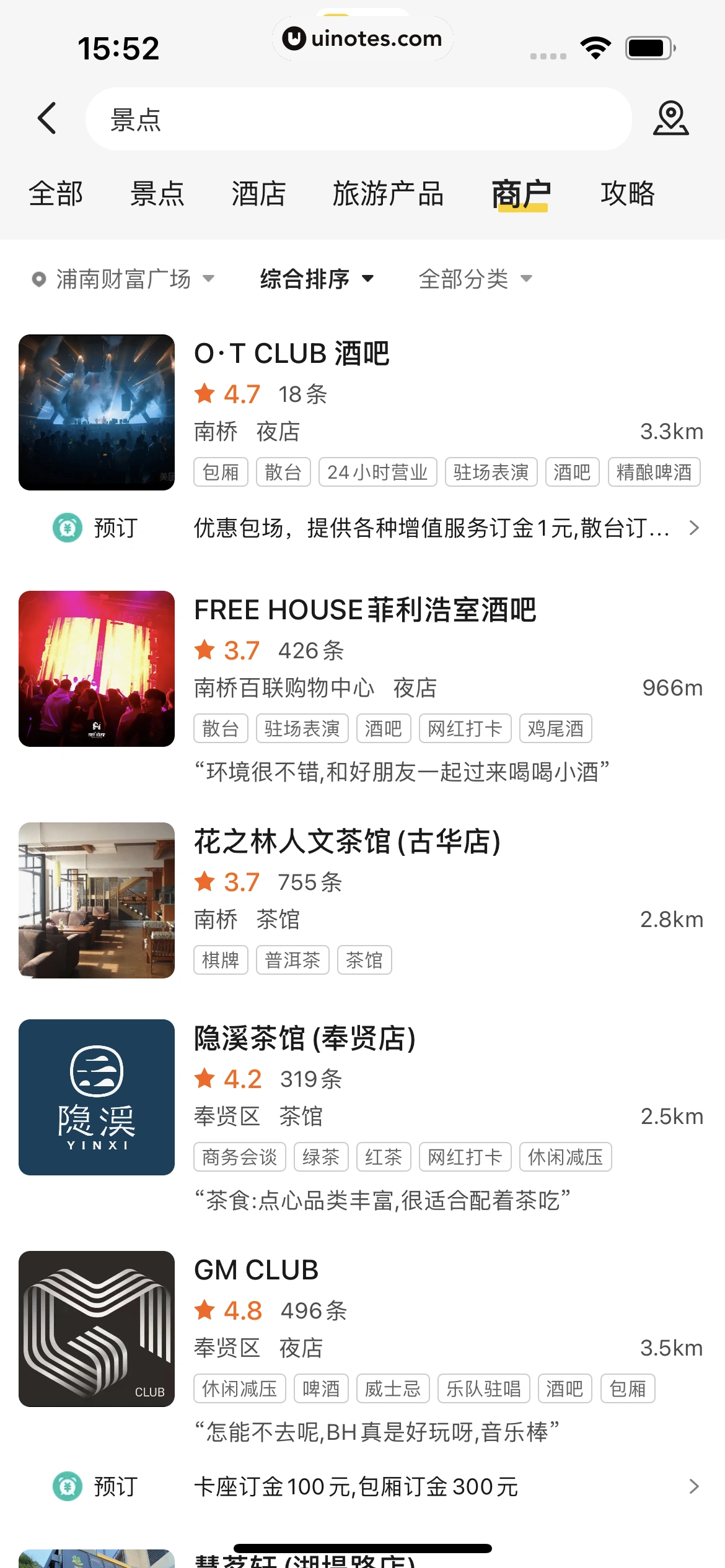Expand the 浦南财富广场 location dropdown
725x1568 pixels.
(x=123, y=279)
